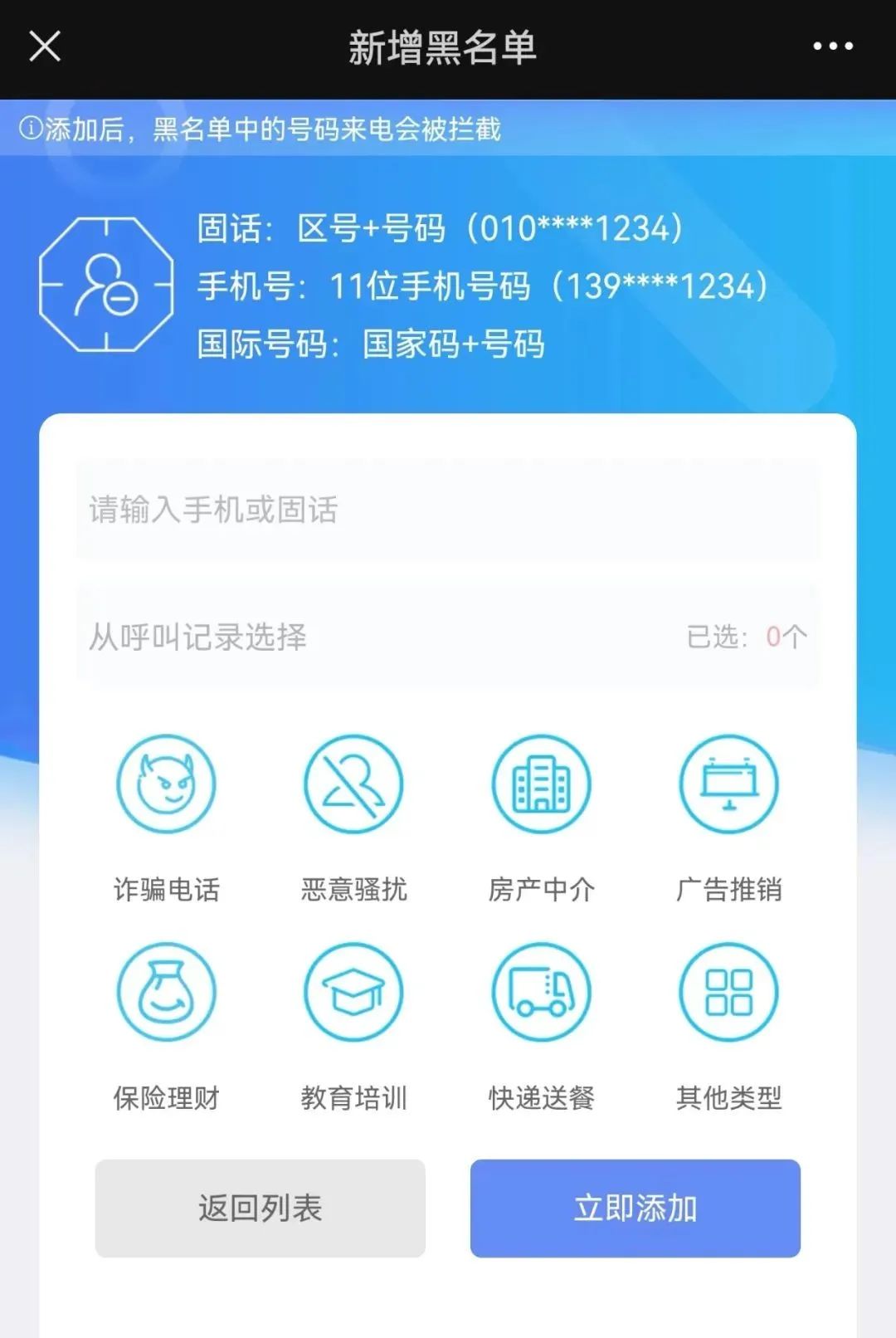Close the 新增黑名单 page with the X

click(x=46, y=46)
